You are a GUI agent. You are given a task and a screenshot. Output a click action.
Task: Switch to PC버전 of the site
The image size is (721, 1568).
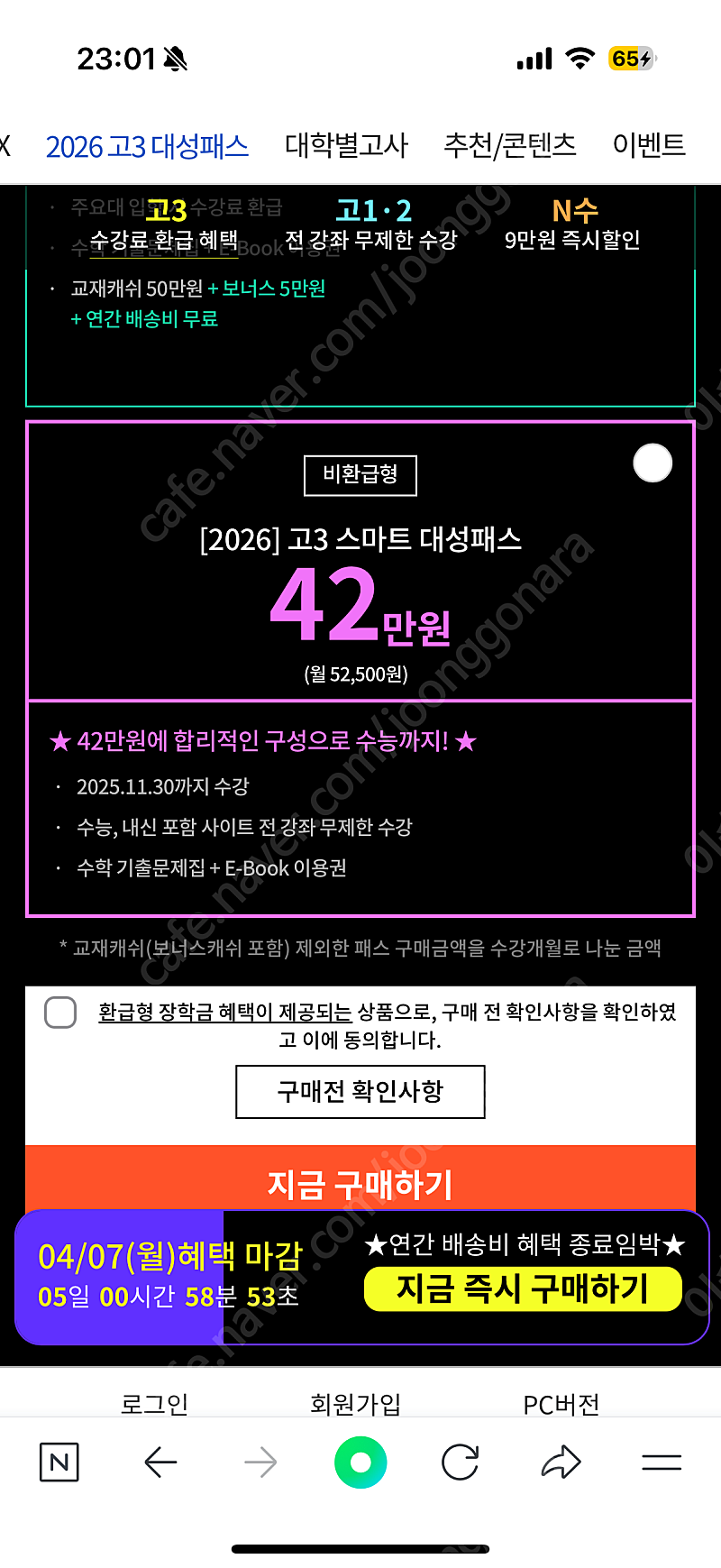[561, 1404]
